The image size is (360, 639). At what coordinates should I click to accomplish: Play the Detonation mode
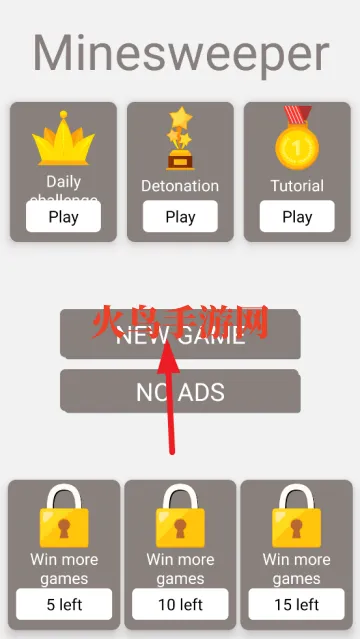[x=180, y=217]
